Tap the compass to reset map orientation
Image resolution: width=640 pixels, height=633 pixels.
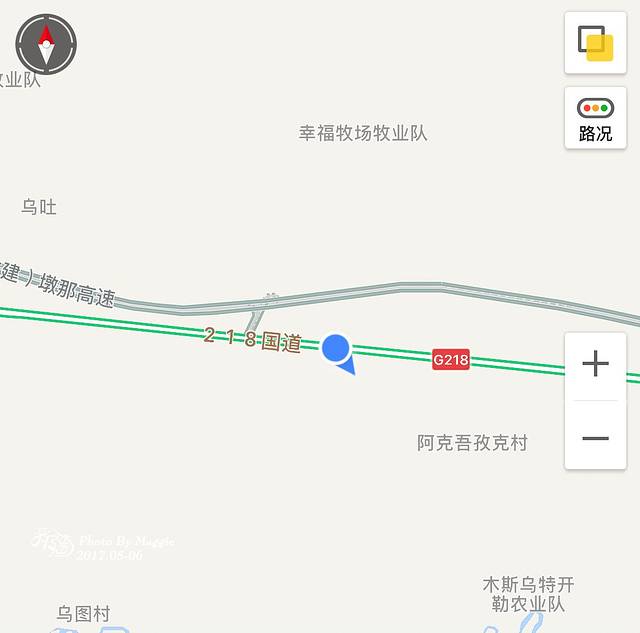(46, 45)
